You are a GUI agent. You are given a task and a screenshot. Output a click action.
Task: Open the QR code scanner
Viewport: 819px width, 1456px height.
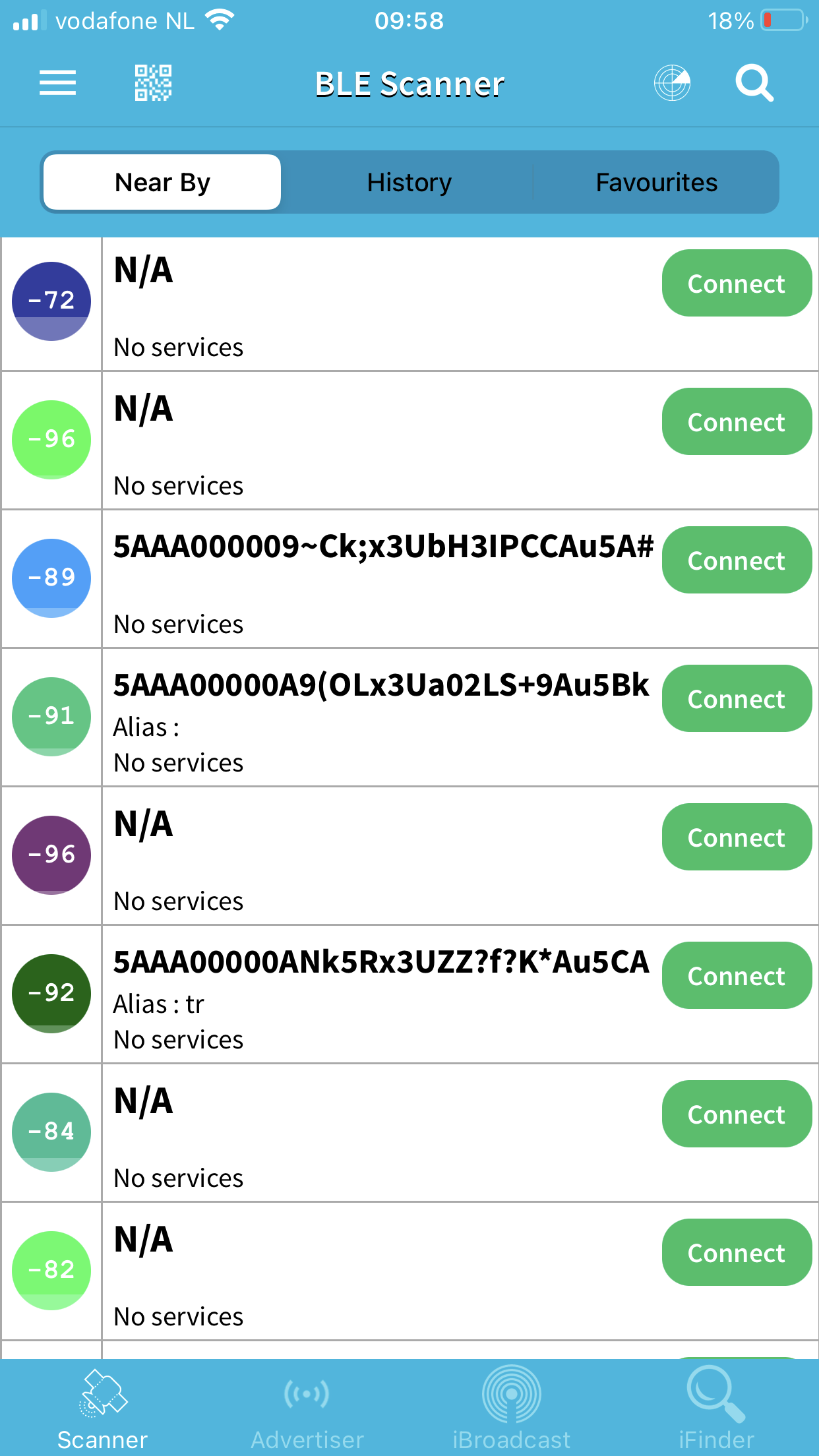(x=153, y=83)
